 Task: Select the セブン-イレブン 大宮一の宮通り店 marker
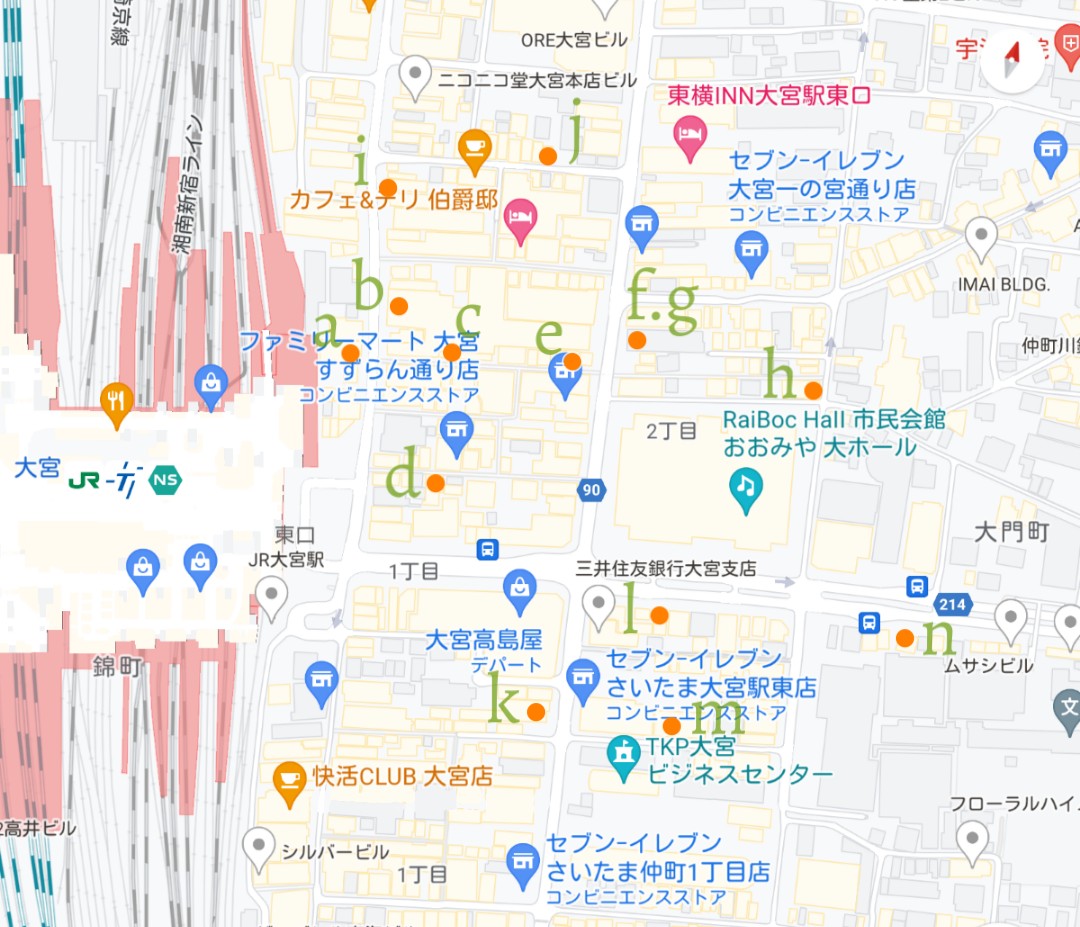[751, 254]
